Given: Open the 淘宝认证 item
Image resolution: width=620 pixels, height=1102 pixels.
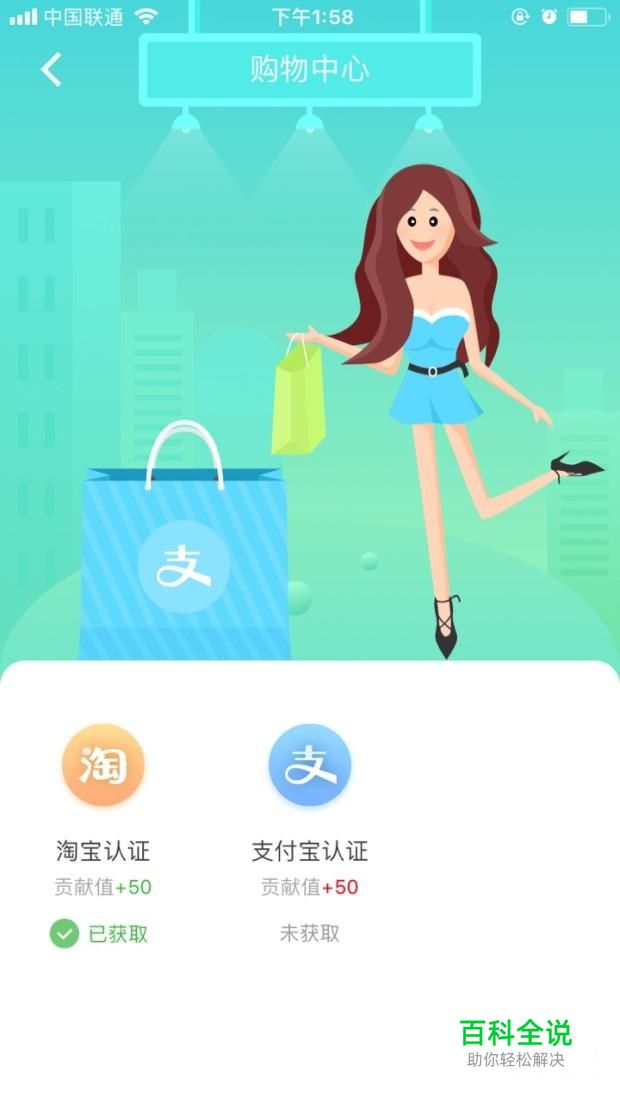Looking at the screenshot, I should tap(103, 766).
